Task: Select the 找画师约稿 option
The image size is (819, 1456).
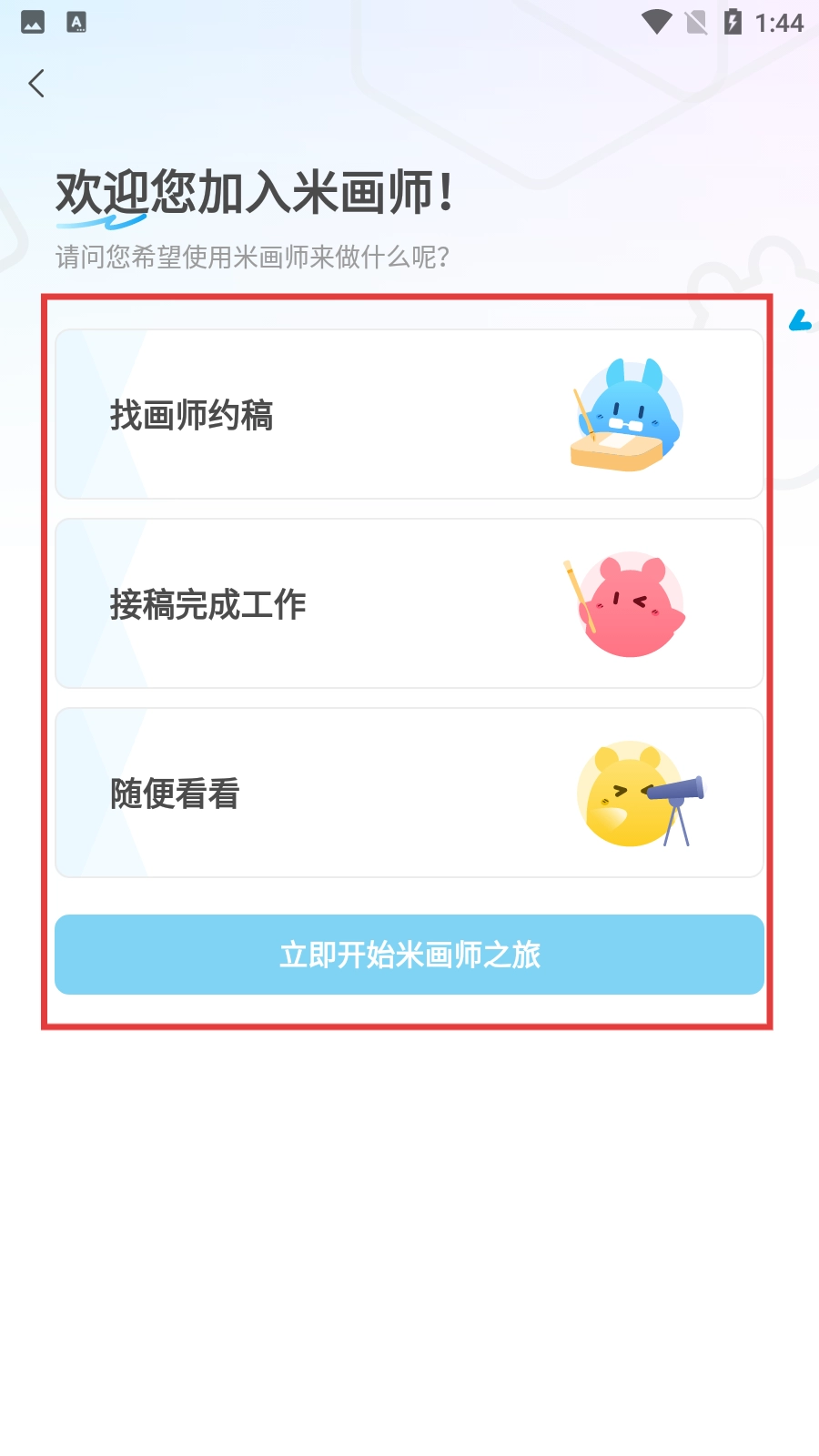Action: [409, 415]
